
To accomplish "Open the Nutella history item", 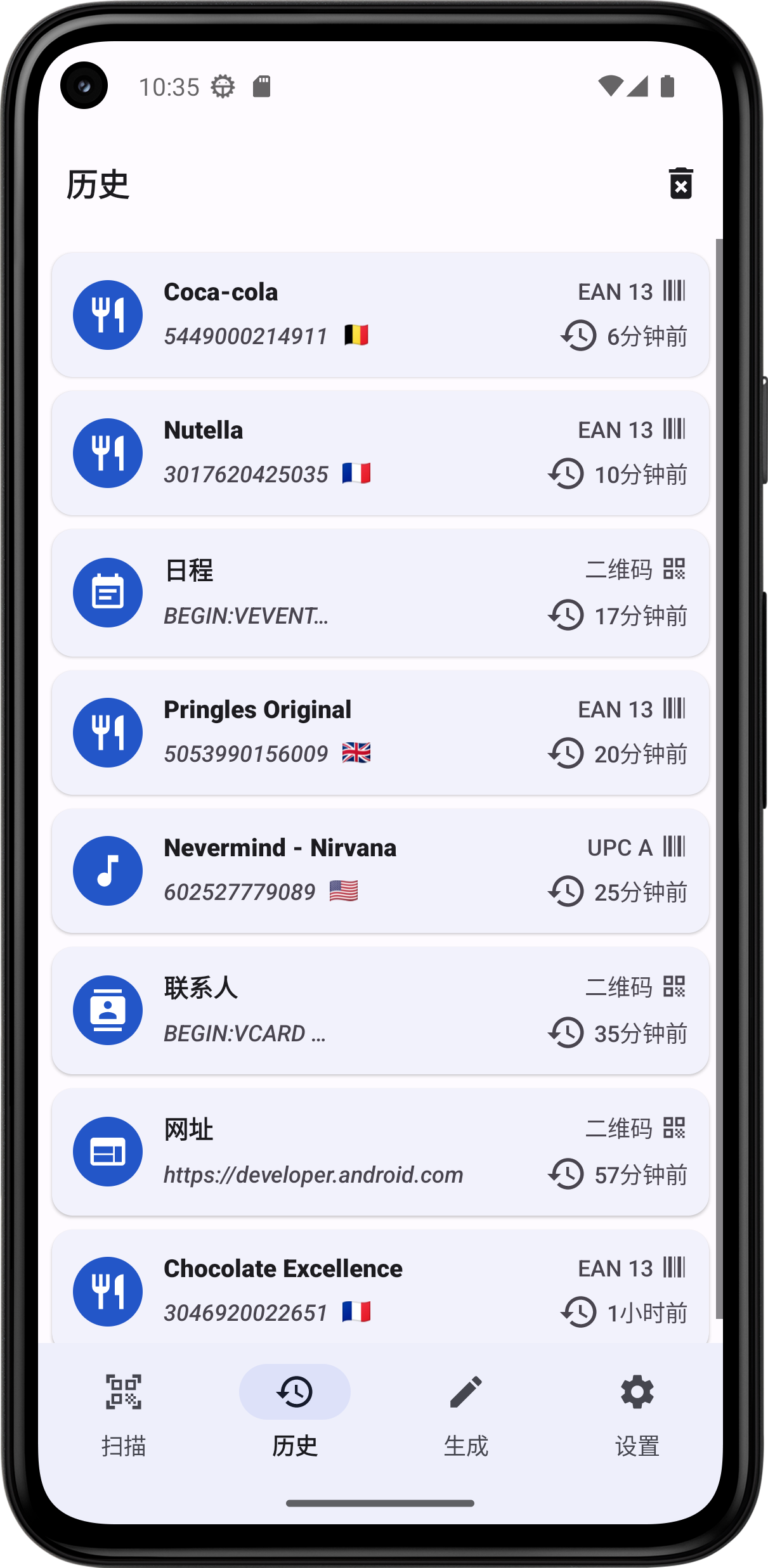I will click(x=379, y=453).
